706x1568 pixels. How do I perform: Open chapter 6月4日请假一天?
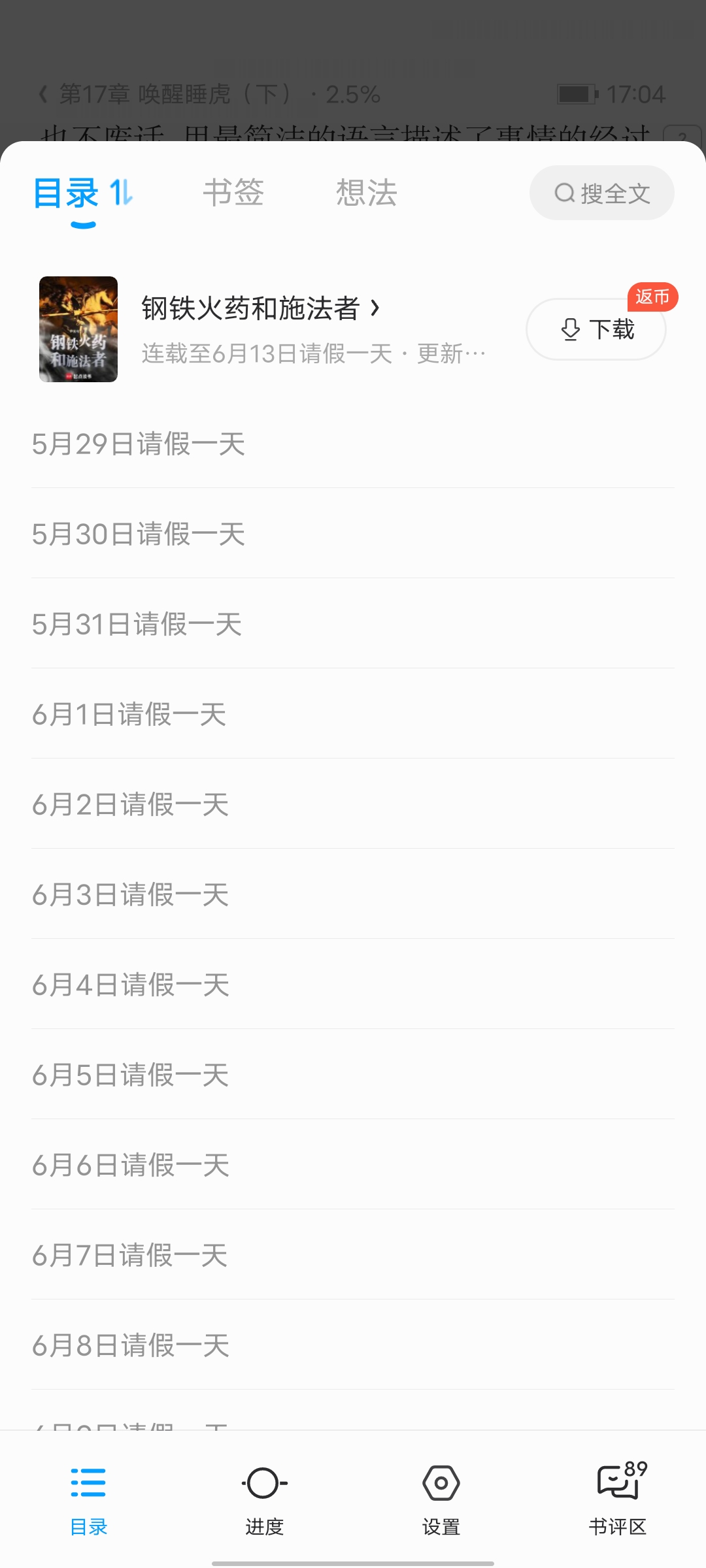point(131,985)
